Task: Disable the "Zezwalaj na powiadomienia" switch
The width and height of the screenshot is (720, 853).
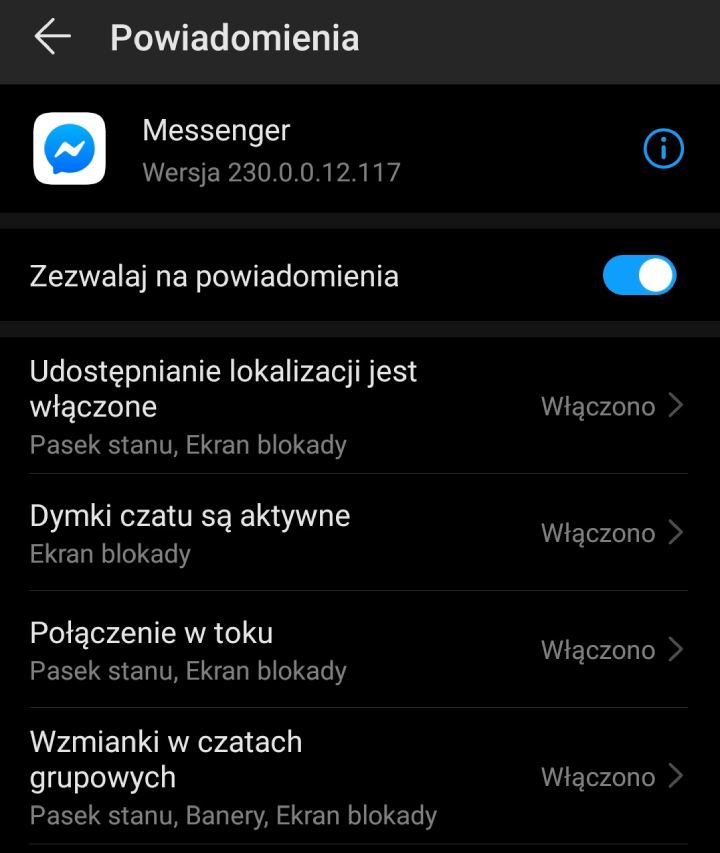Action: (639, 274)
